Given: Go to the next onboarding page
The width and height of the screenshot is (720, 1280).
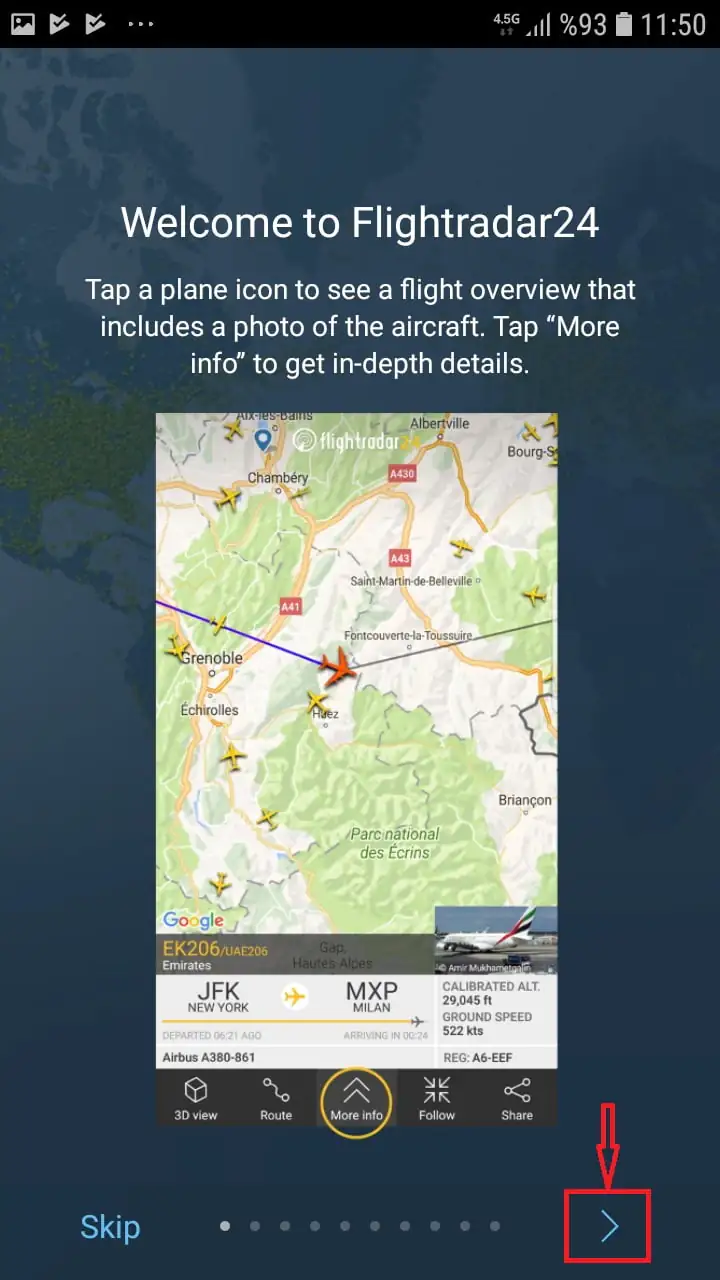Looking at the screenshot, I should coord(609,1226).
